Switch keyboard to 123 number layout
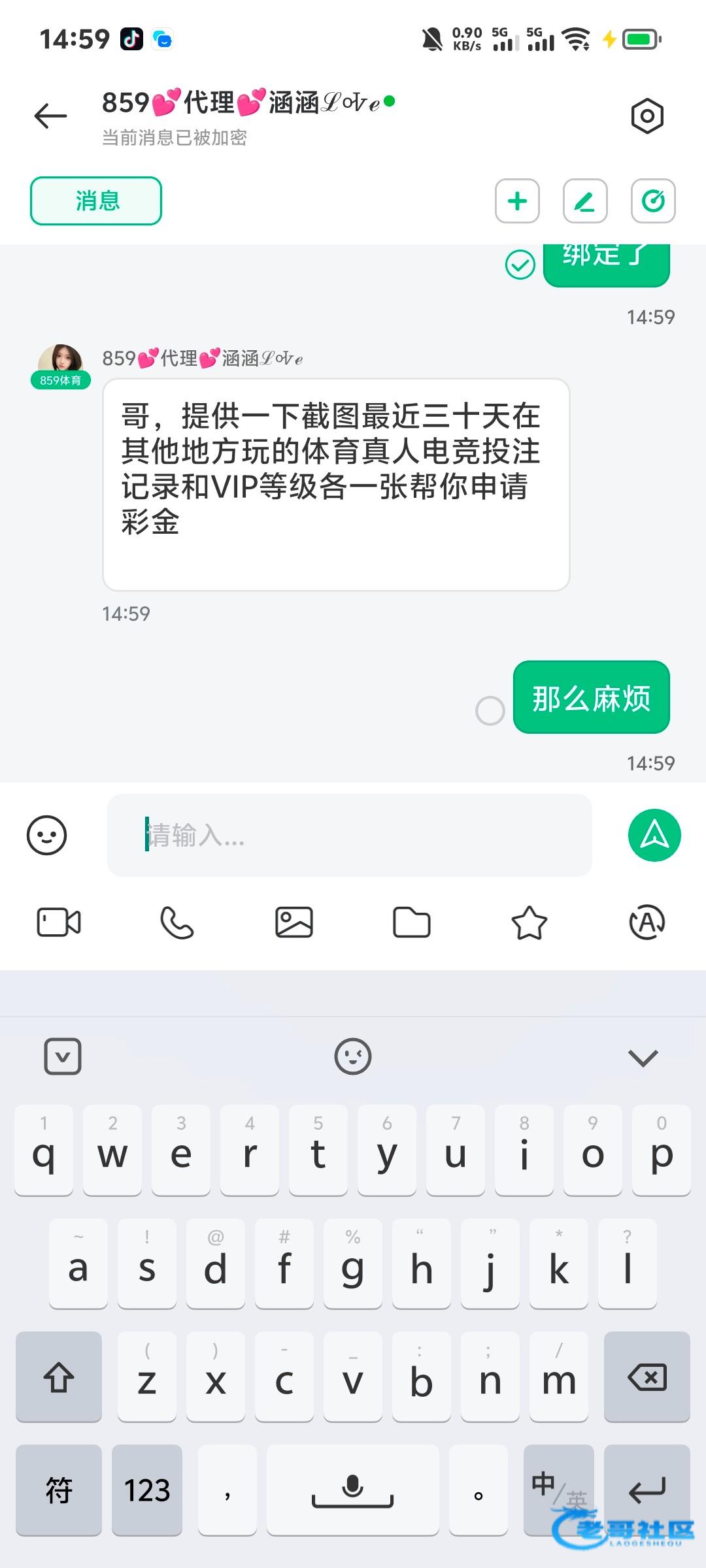This screenshot has height=1568, width=706. pos(147,1490)
